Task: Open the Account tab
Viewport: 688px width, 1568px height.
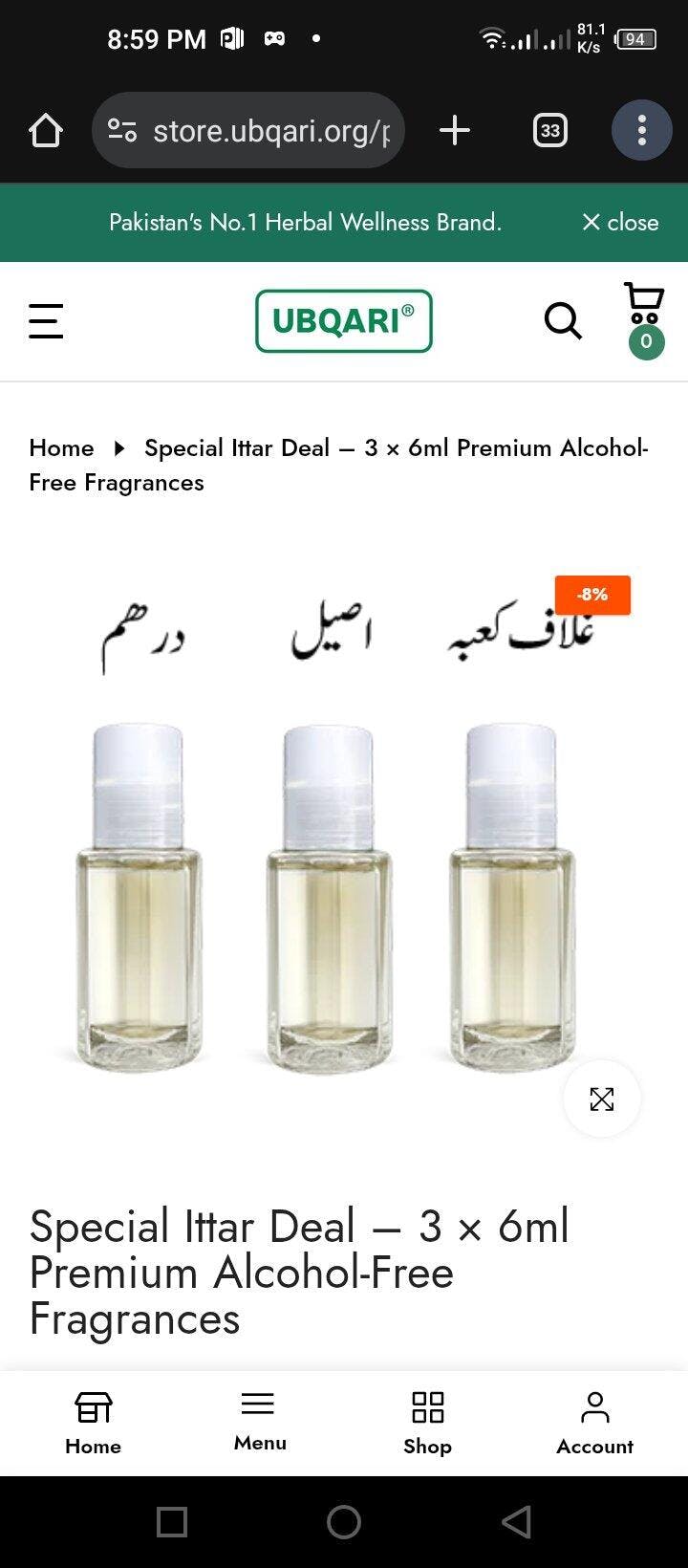Action: point(594,1423)
